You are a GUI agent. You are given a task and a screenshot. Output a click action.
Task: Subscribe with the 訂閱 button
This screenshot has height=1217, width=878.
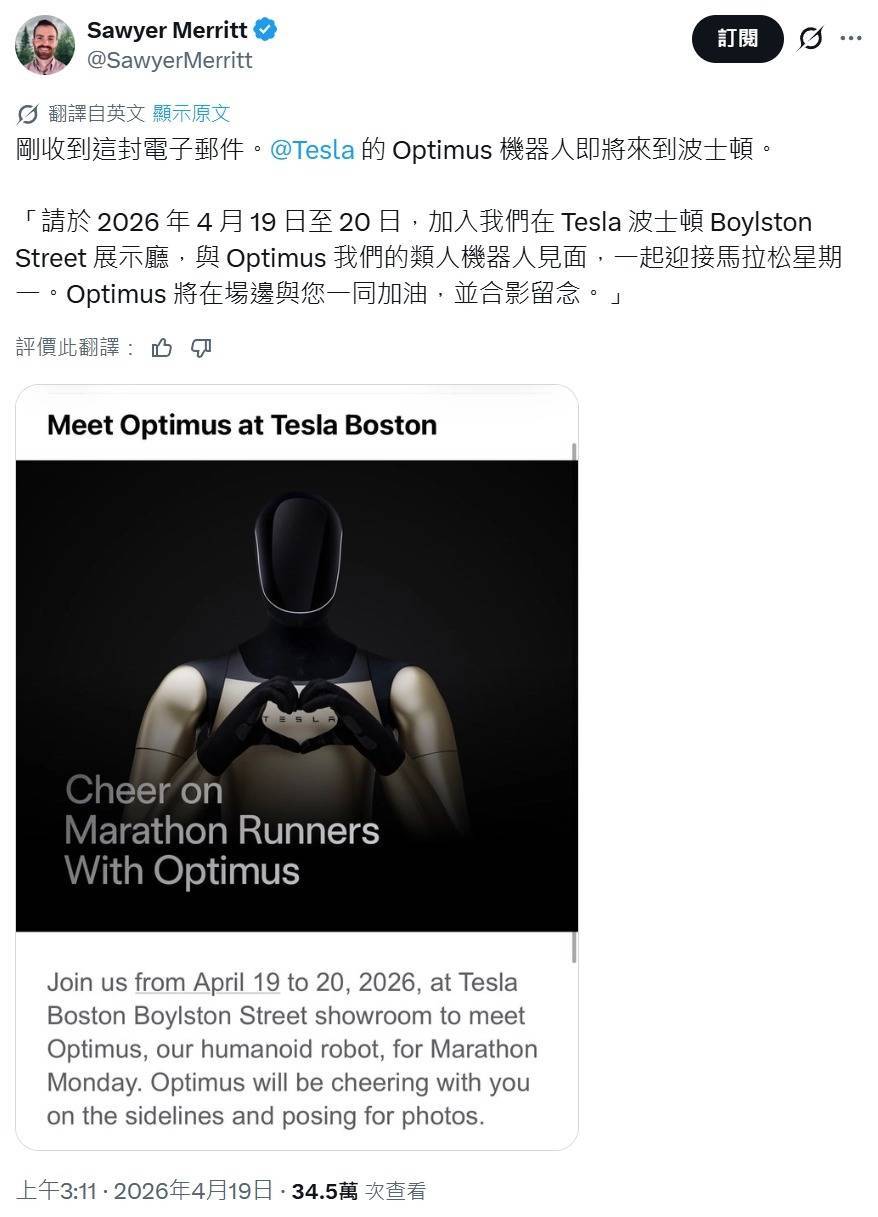[x=738, y=39]
